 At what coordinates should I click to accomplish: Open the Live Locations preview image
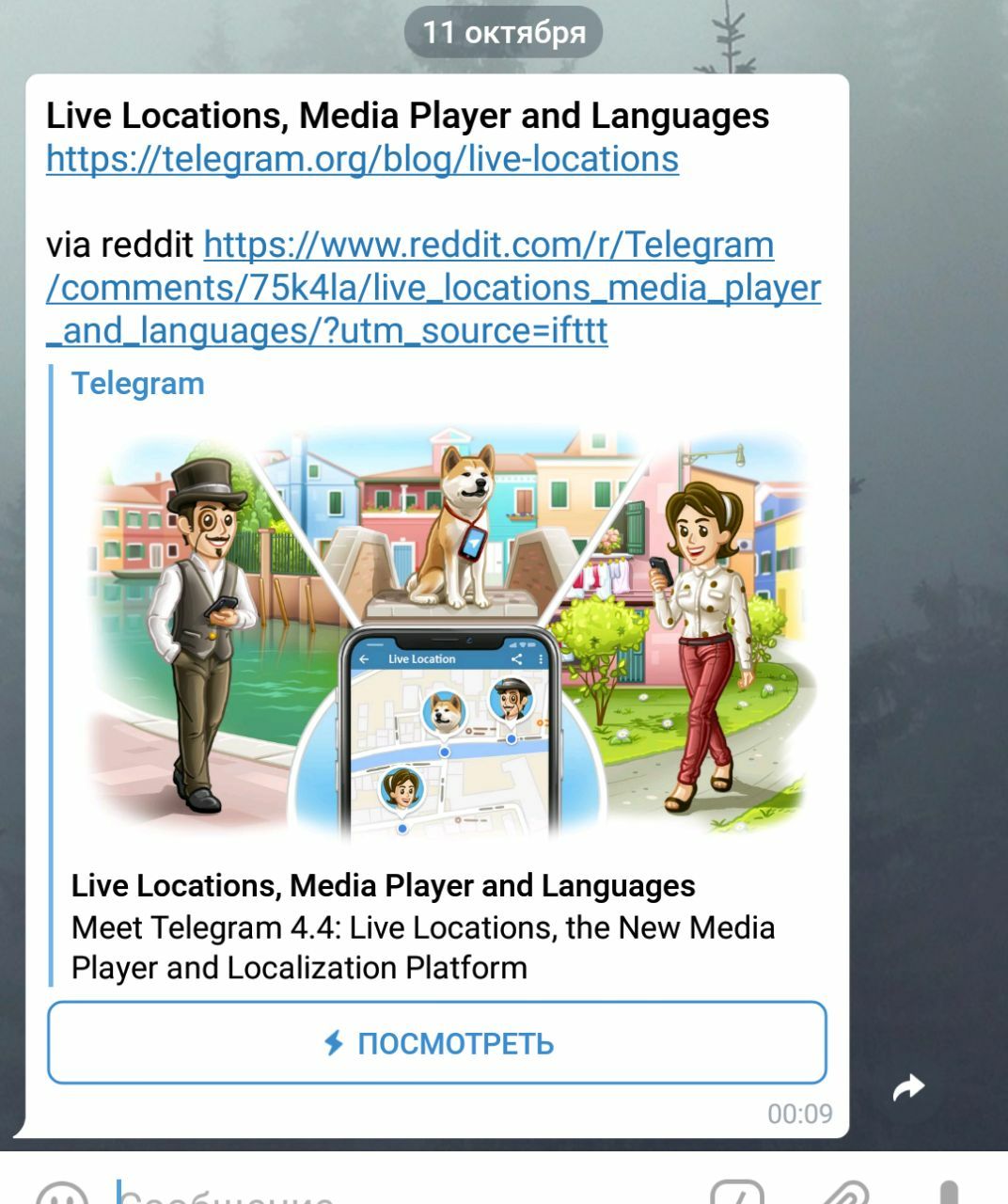(448, 630)
